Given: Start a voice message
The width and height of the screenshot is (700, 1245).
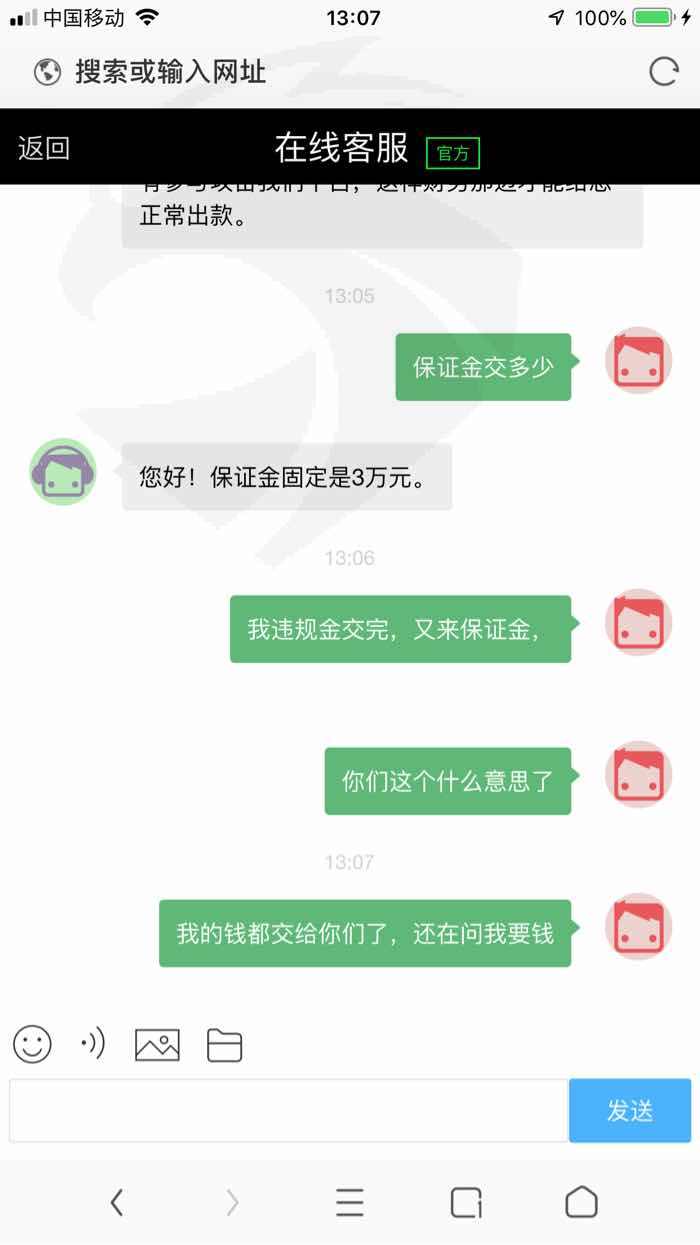Looking at the screenshot, I should (x=93, y=1044).
